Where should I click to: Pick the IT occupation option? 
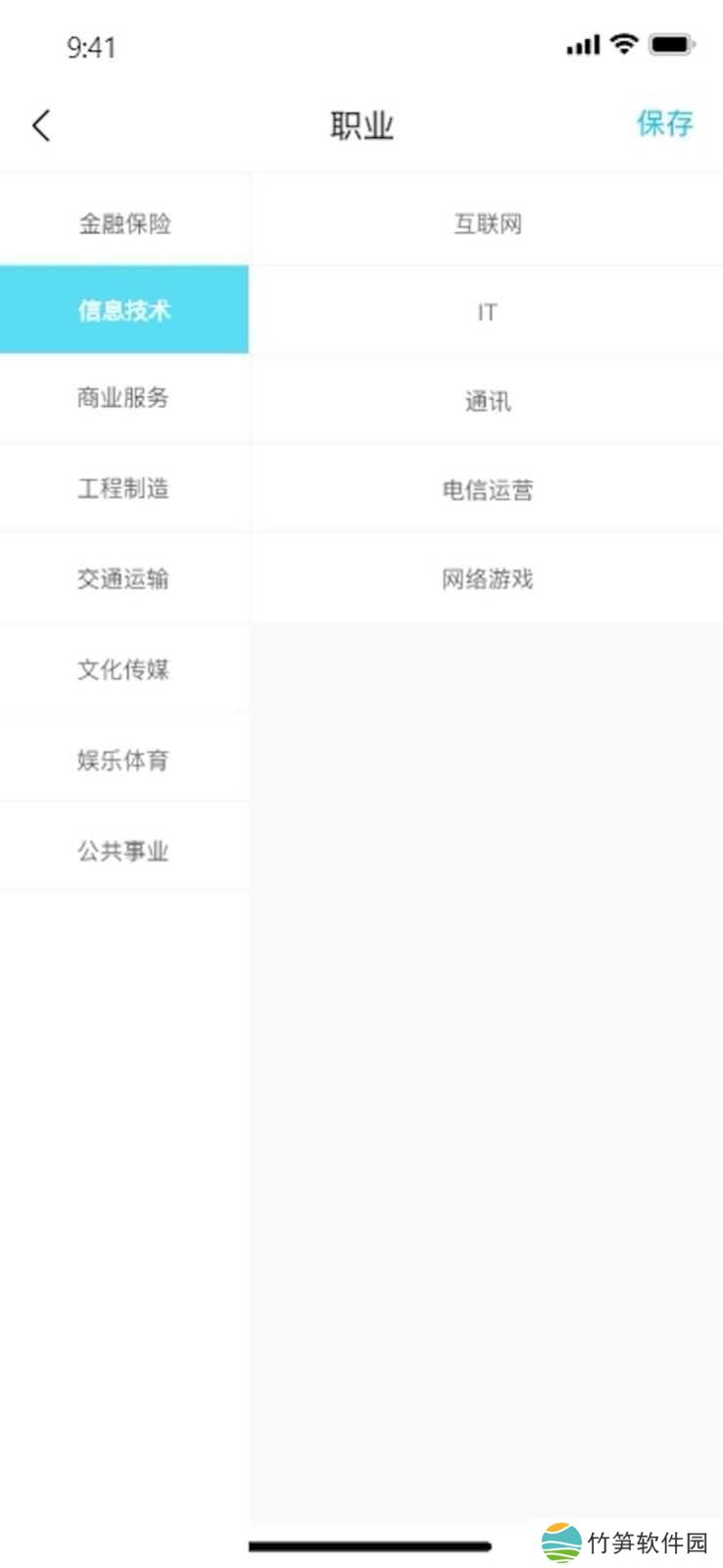[487, 313]
